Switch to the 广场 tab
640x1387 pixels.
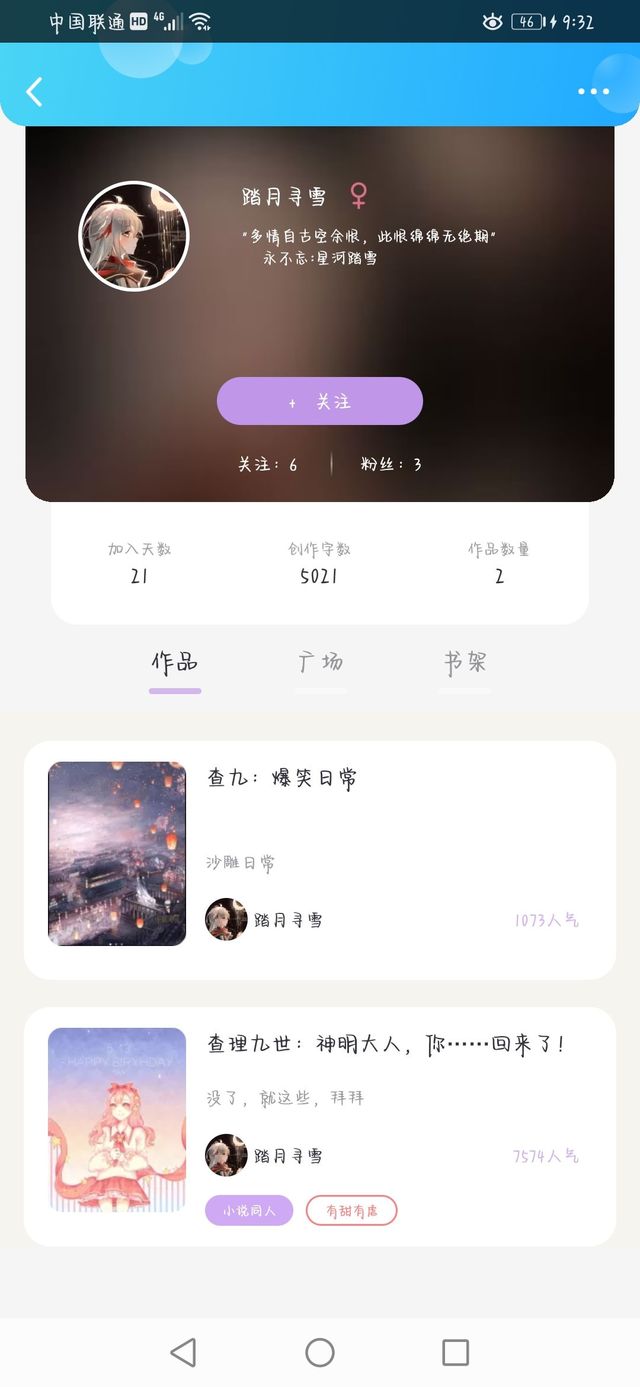[321, 662]
